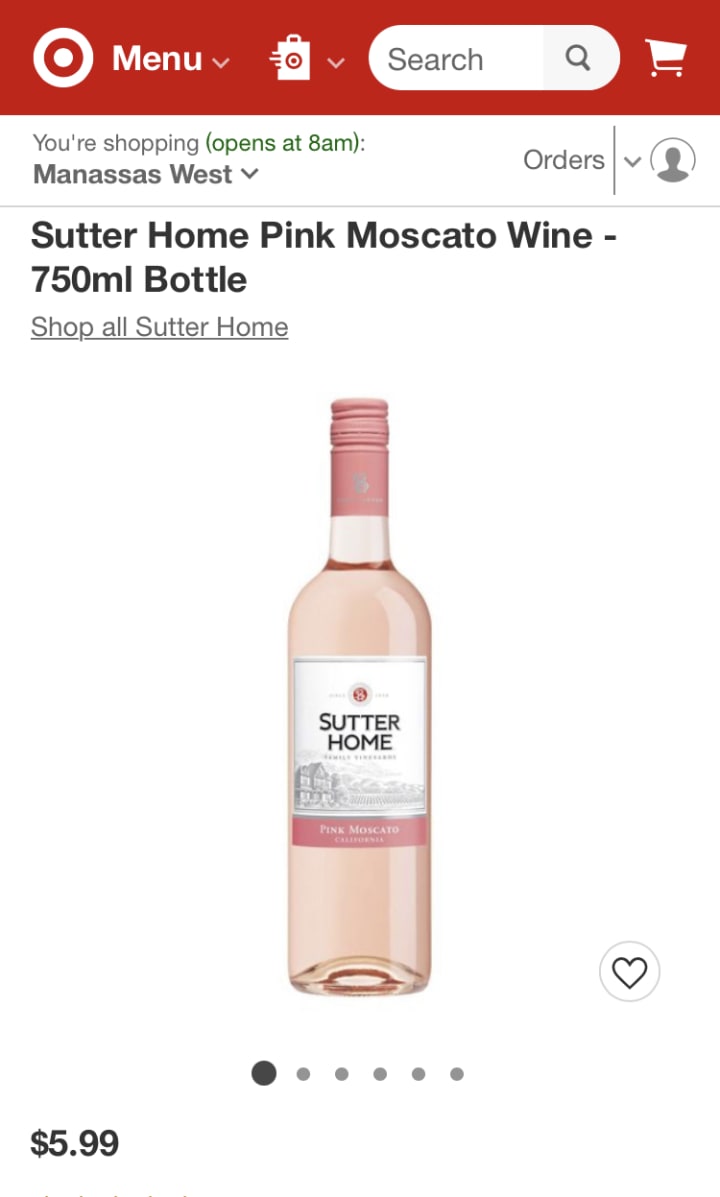Screen dimensions: 720x1197
Task: Jump to second product image dot
Action: [x=303, y=1074]
